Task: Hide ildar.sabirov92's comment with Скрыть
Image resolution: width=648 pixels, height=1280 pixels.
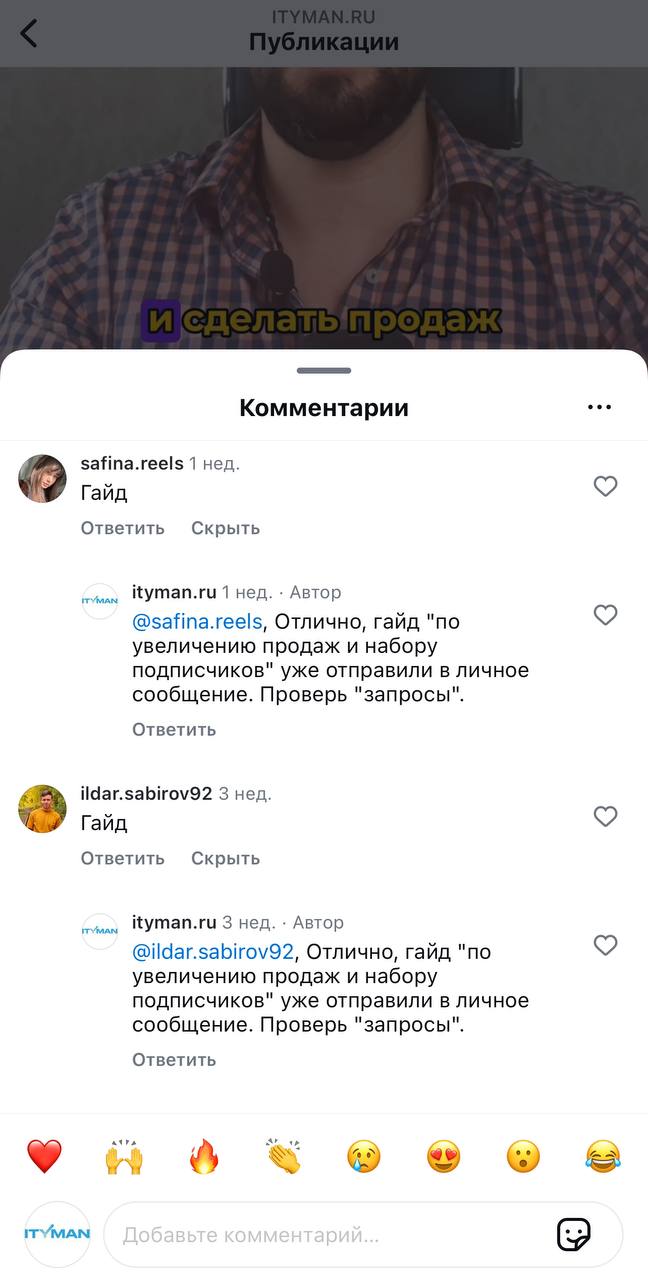Action: tap(225, 858)
